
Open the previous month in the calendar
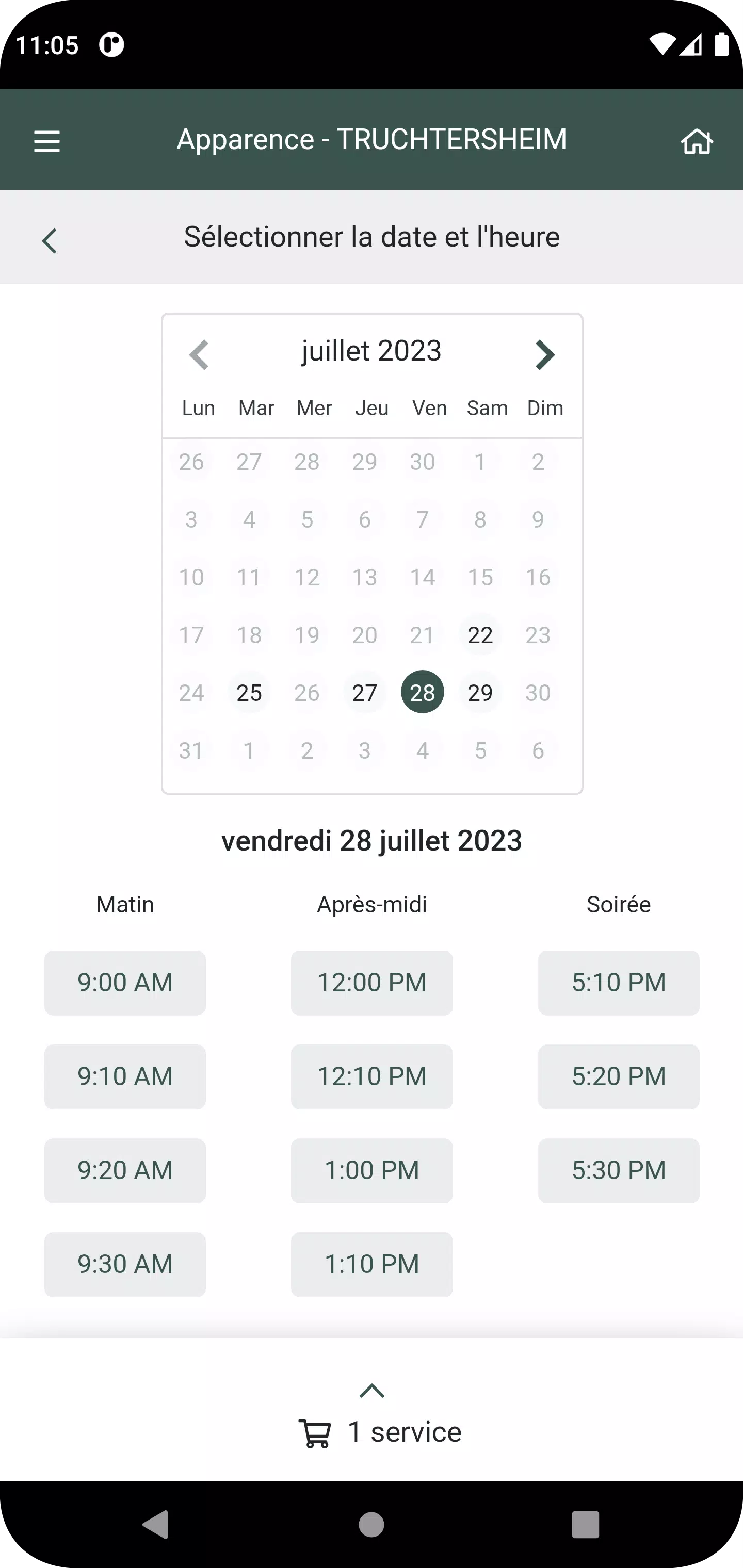click(199, 354)
